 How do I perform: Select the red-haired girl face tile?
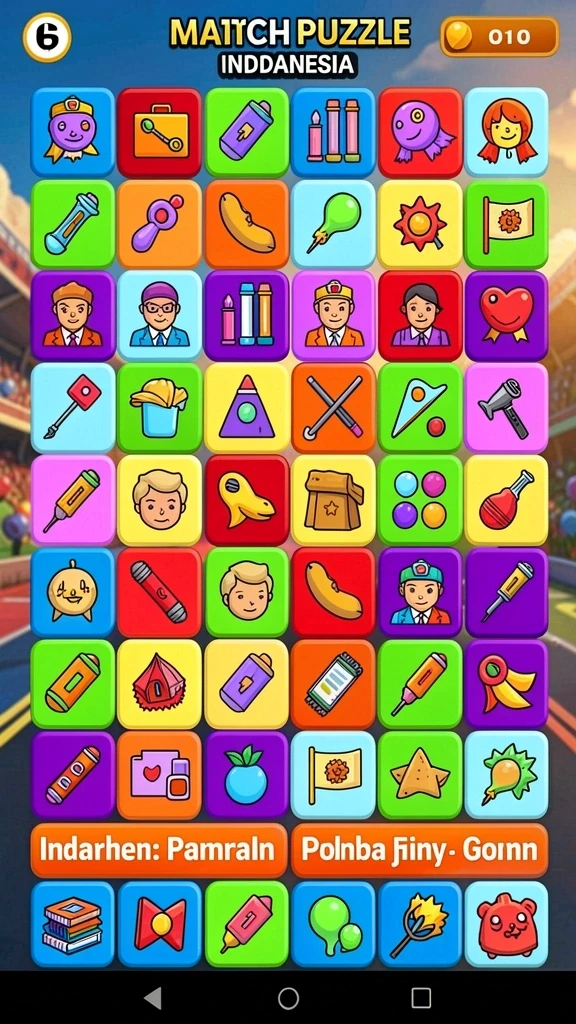[x=506, y=133]
